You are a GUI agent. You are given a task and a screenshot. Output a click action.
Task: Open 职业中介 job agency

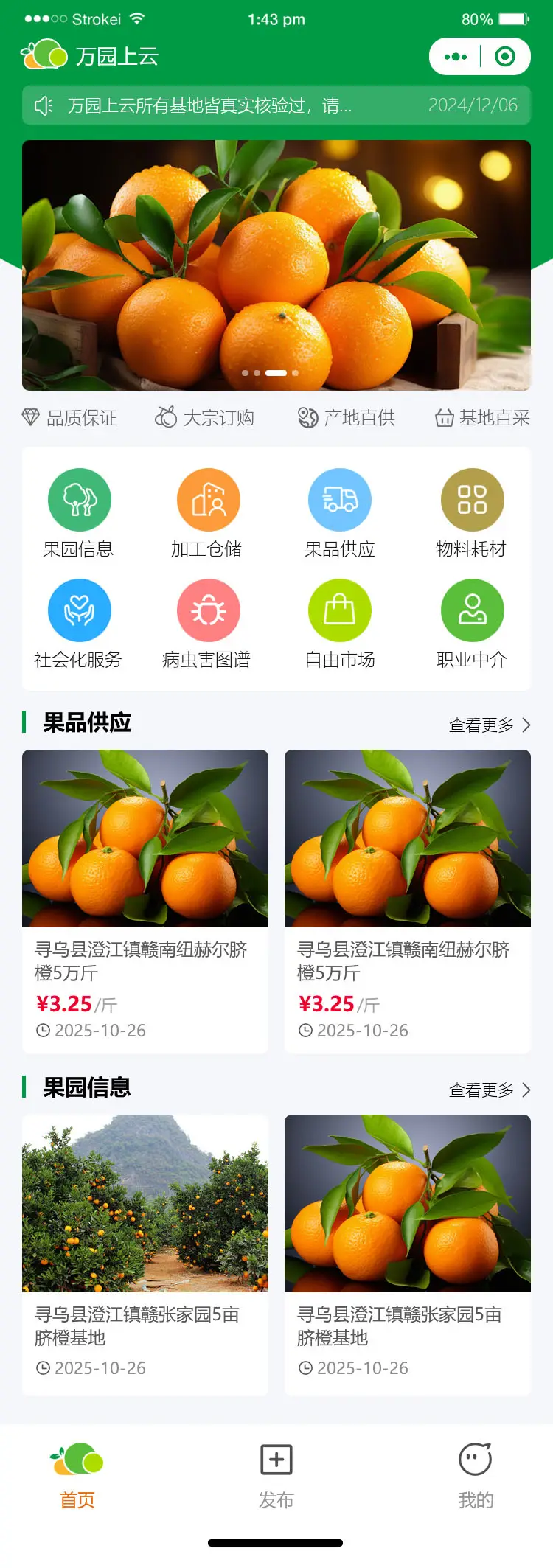coord(472,611)
